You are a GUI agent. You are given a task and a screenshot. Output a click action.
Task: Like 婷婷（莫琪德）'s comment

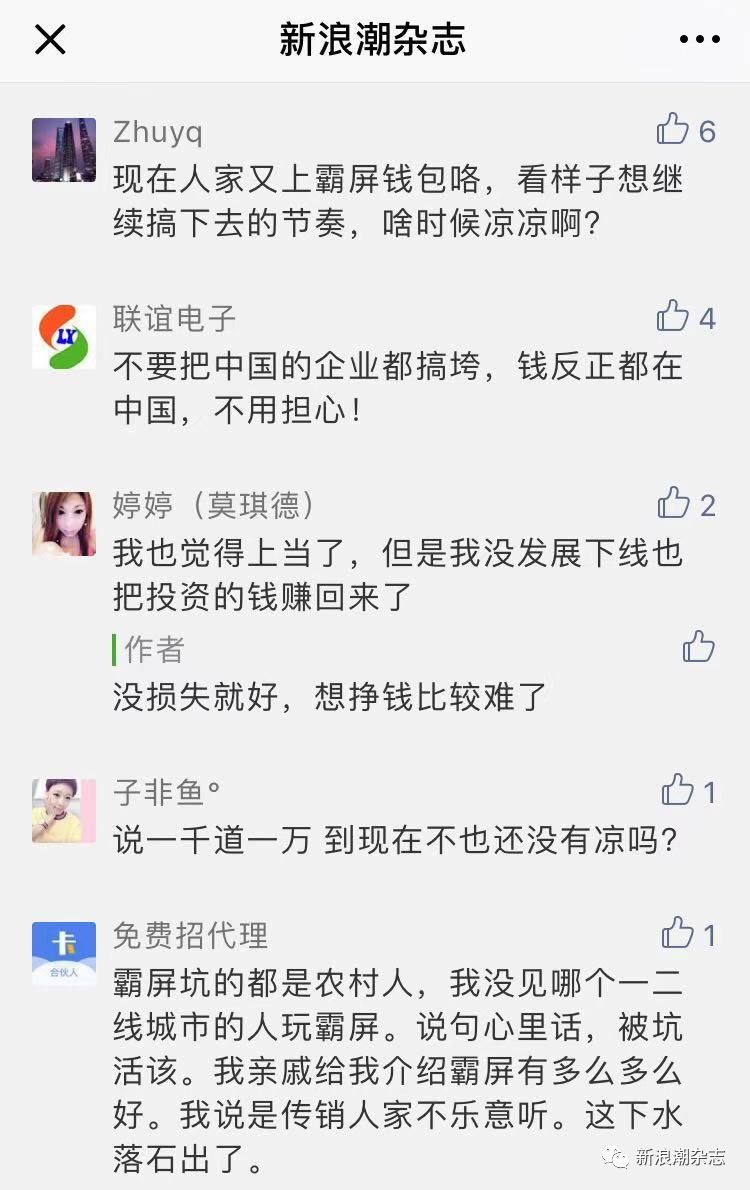674,503
